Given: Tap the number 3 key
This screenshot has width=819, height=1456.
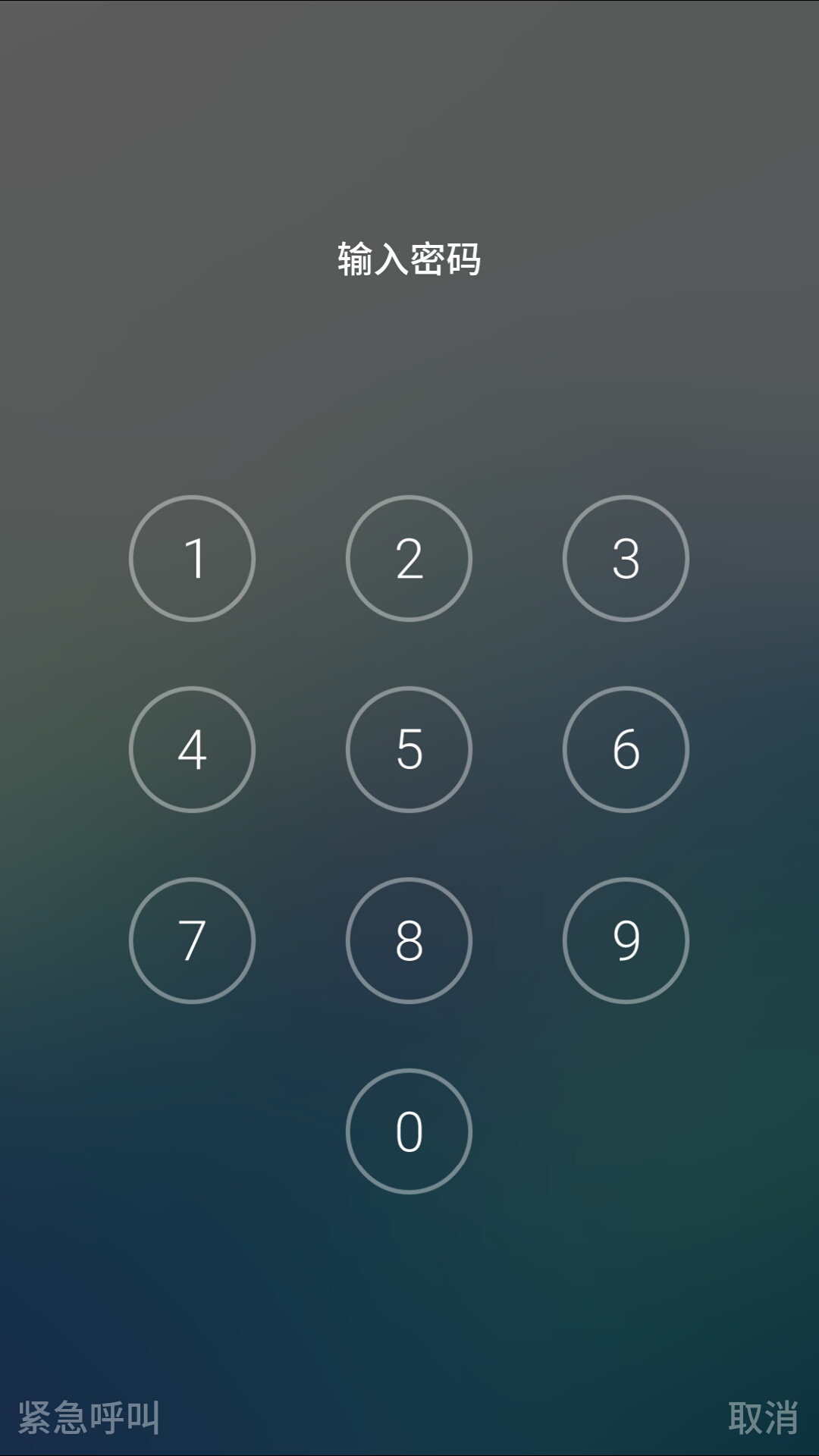Looking at the screenshot, I should [626, 558].
